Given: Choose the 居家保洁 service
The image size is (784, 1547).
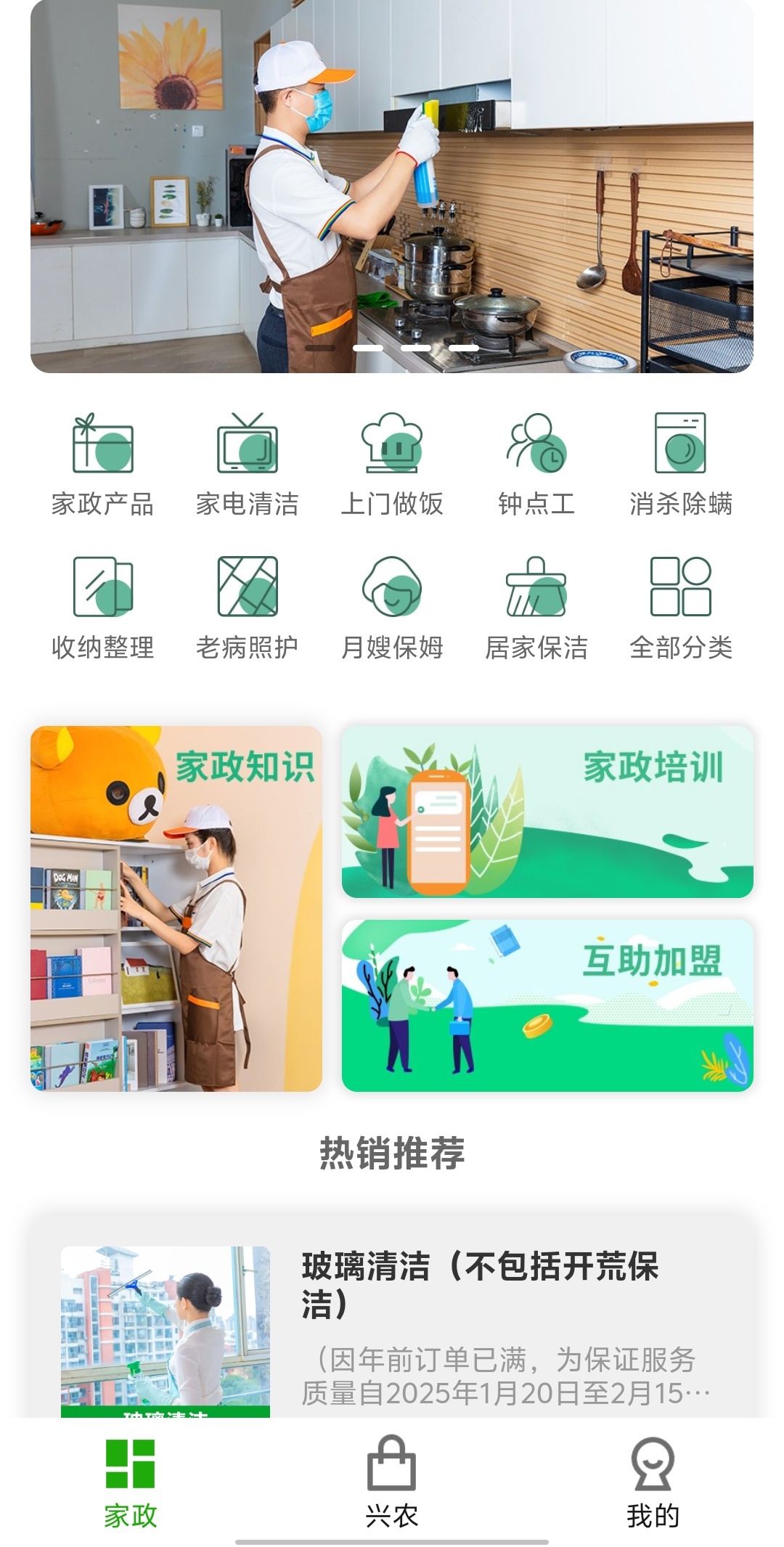Looking at the screenshot, I should 536,608.
